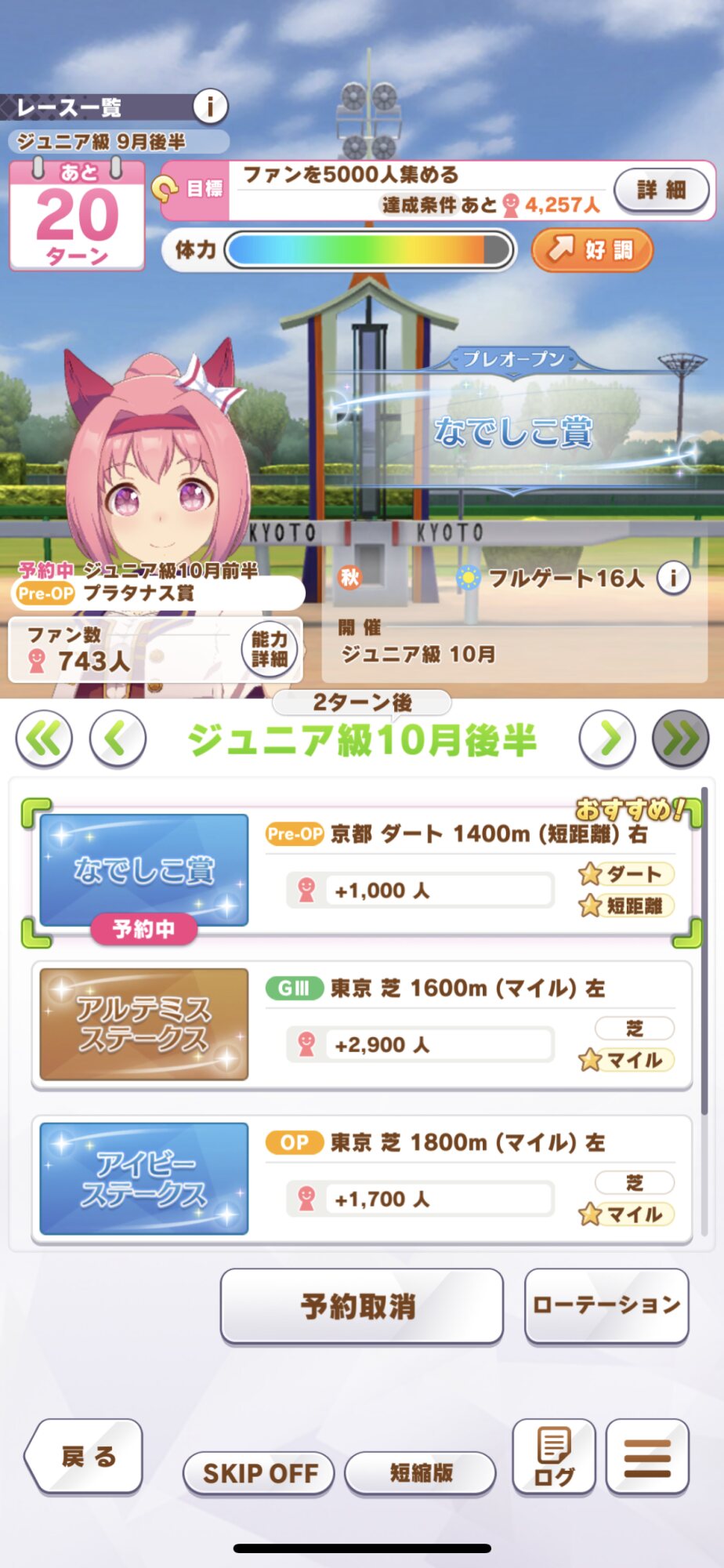
Task: Toggle the SKIP OFF setting
Action: tap(259, 1473)
